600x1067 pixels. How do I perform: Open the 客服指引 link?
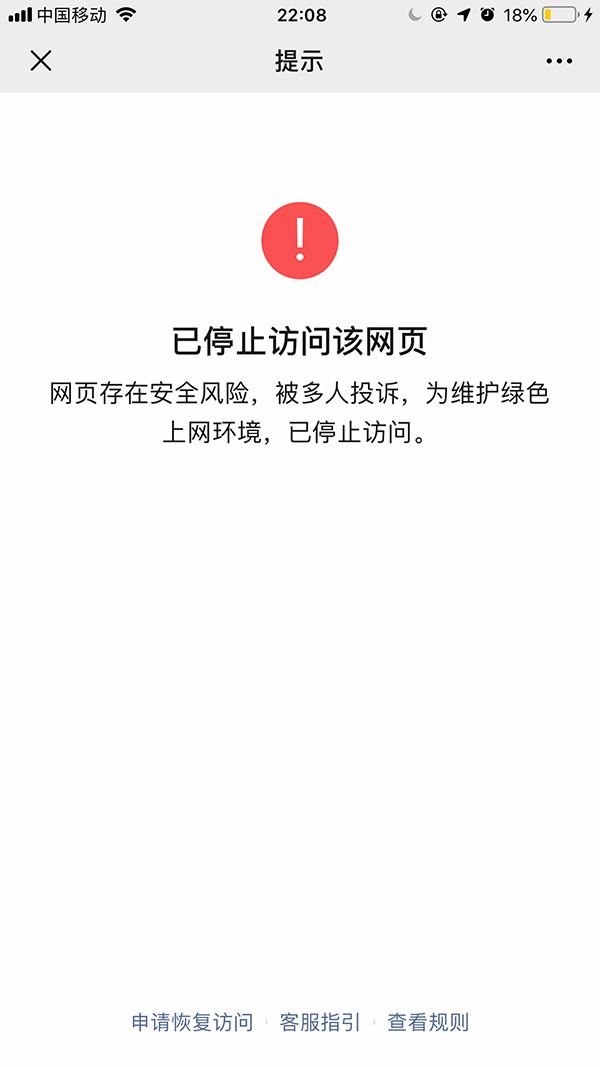pos(320,1022)
